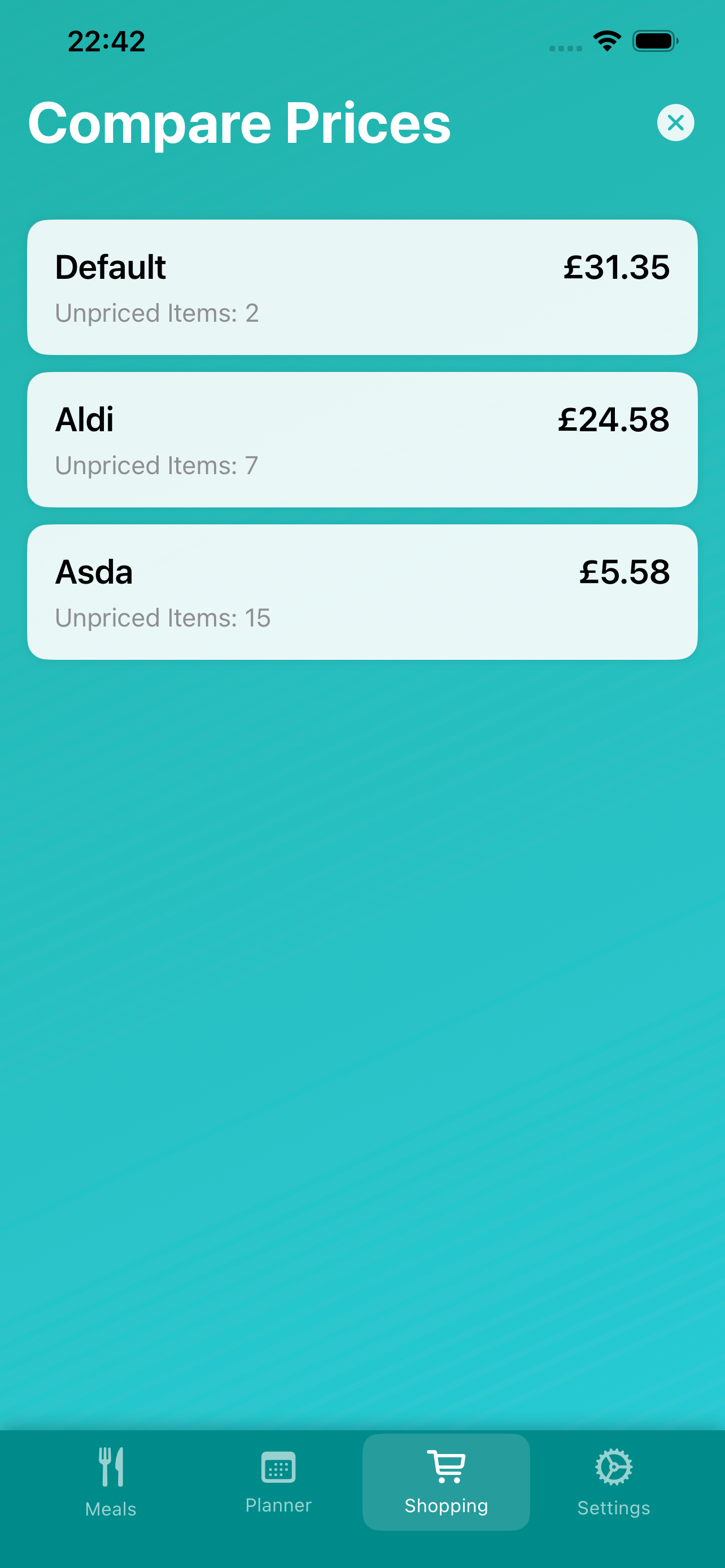Image resolution: width=725 pixels, height=1568 pixels.
Task: Select the Aldi store comparison card
Action: click(x=362, y=439)
